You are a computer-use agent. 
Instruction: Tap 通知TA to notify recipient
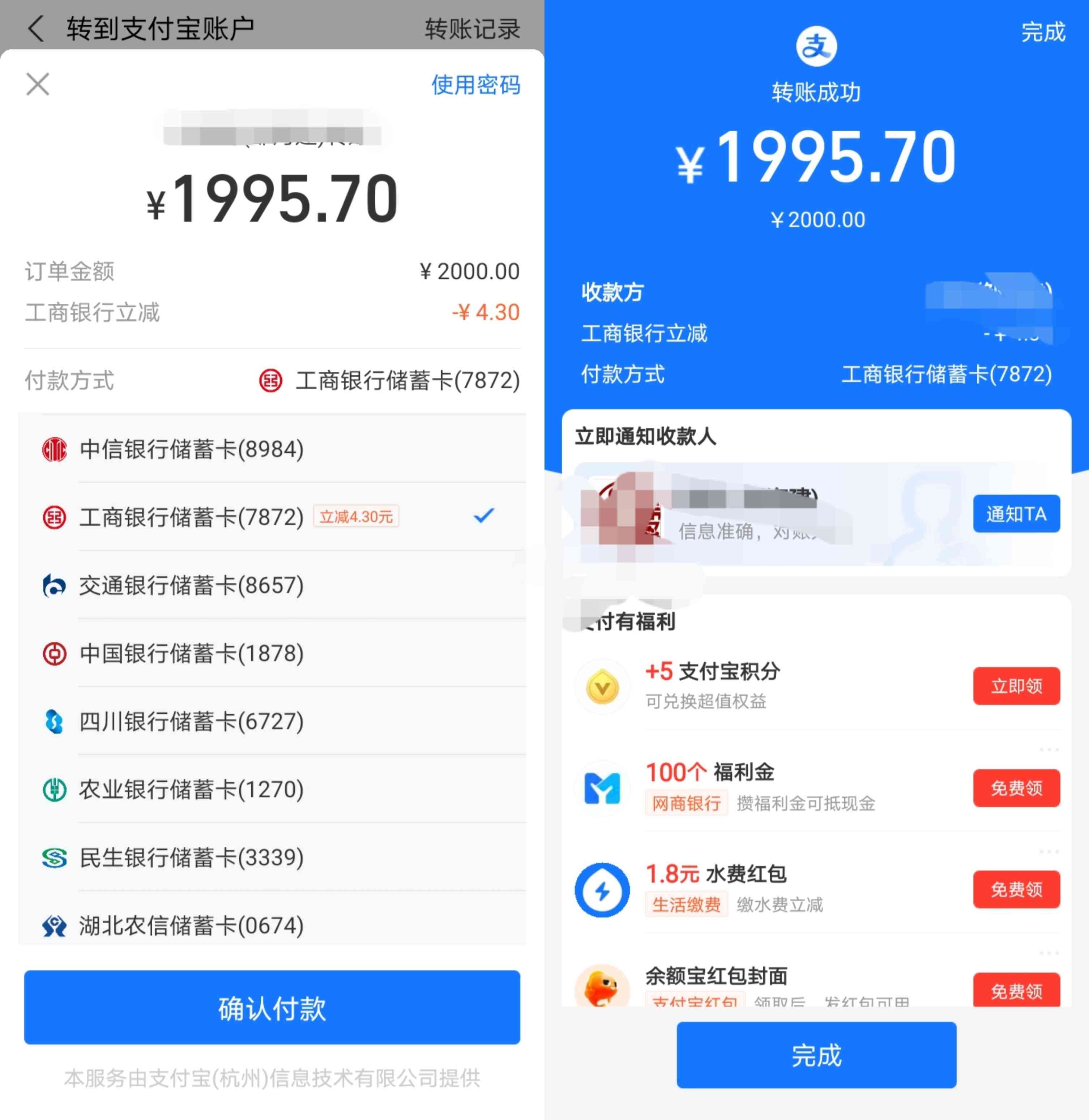(1016, 514)
